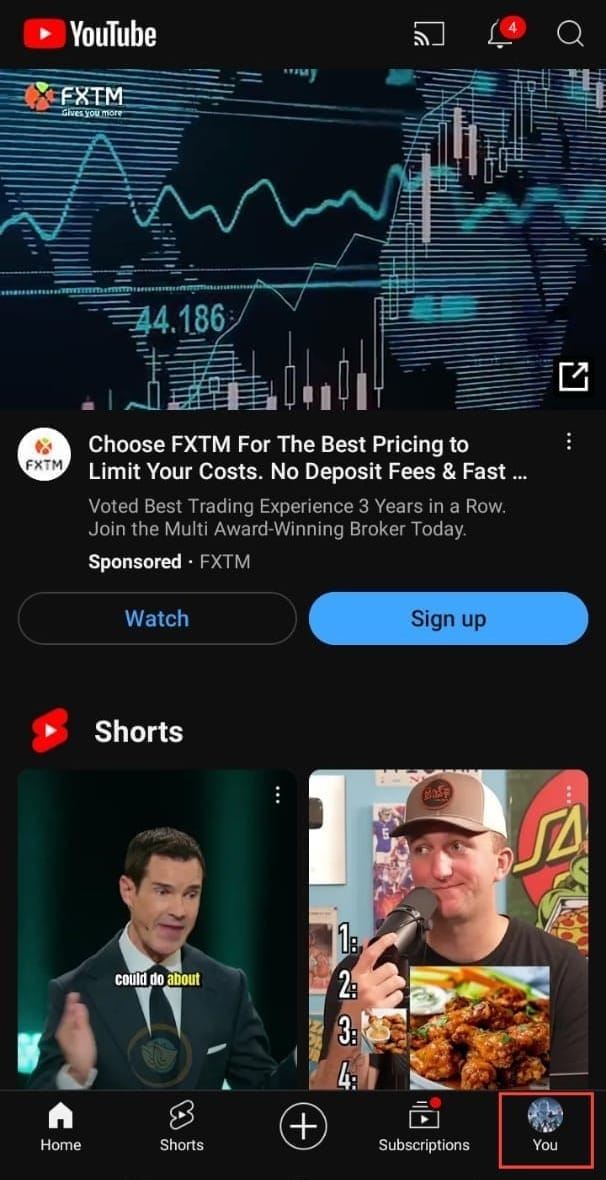
Task: Open the You tab
Action: coord(545,1127)
